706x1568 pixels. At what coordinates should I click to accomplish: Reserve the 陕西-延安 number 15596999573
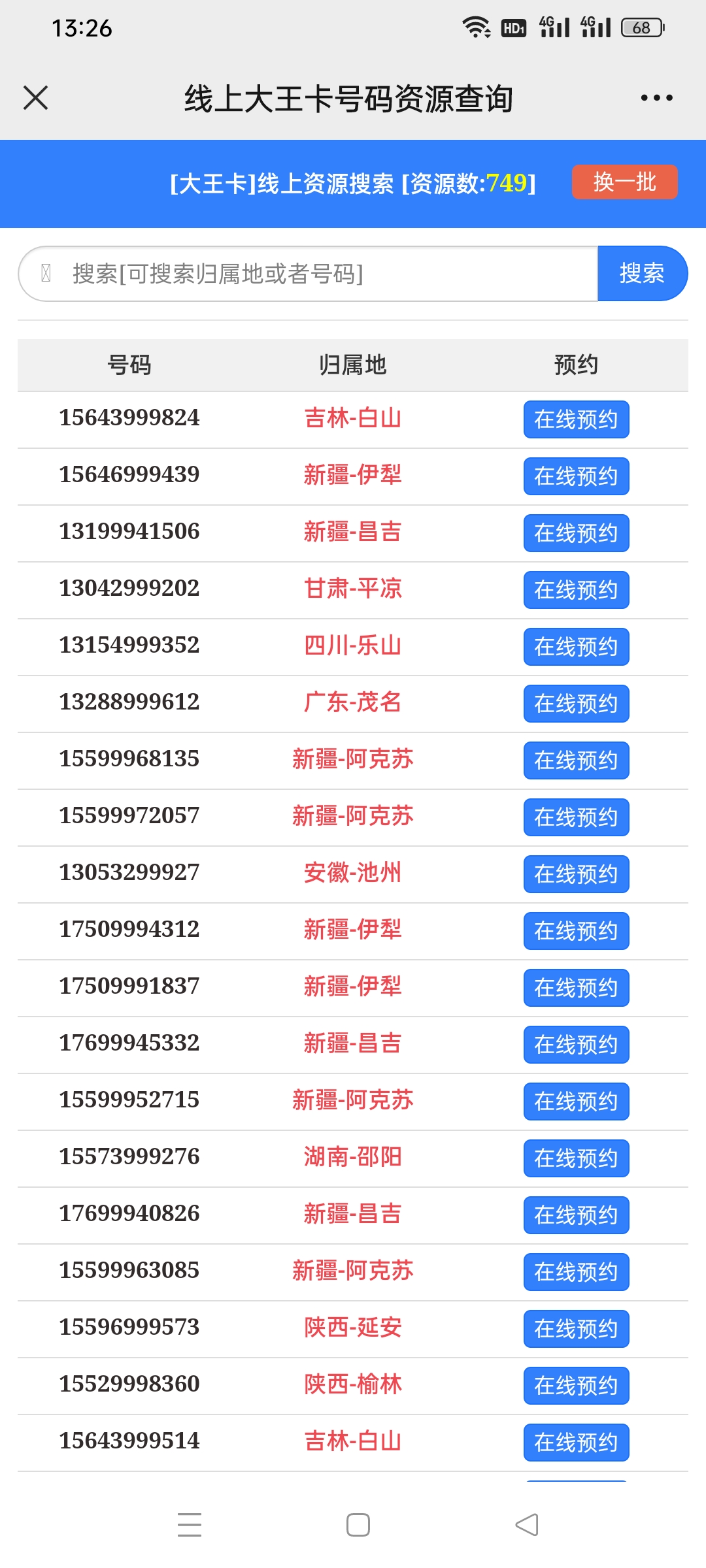tap(576, 1329)
